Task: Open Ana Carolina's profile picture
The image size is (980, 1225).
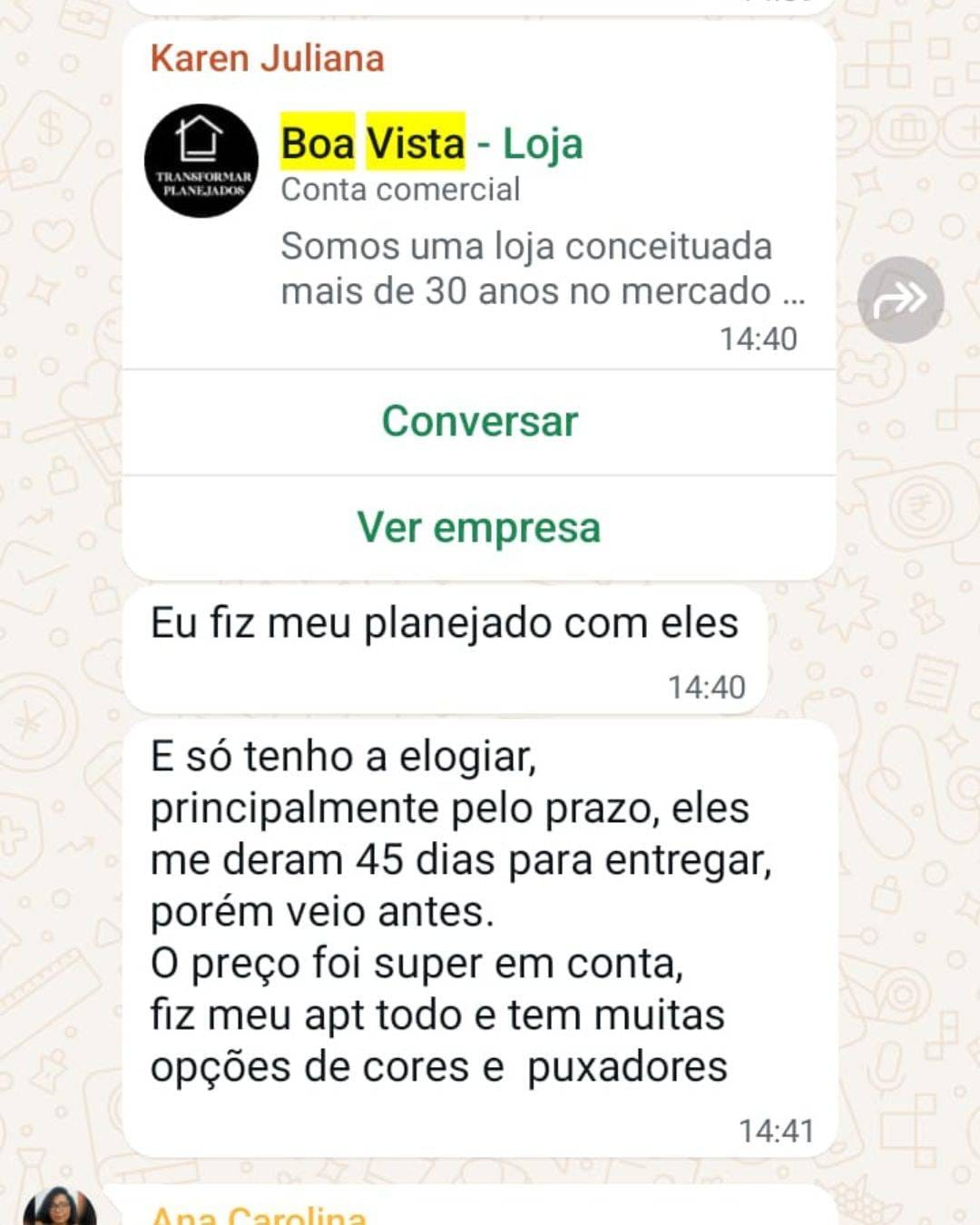Action: [60, 1209]
